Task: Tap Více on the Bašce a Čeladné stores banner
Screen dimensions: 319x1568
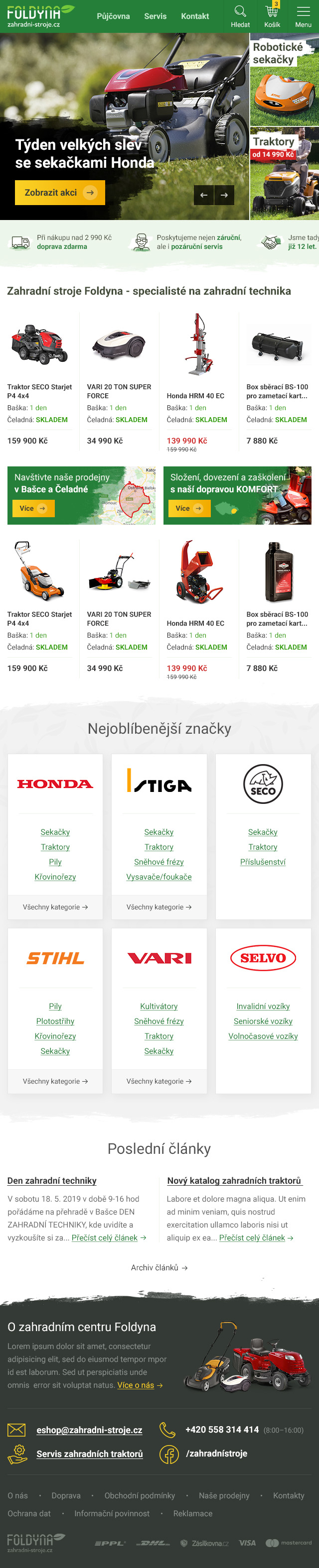Action: coord(33,508)
